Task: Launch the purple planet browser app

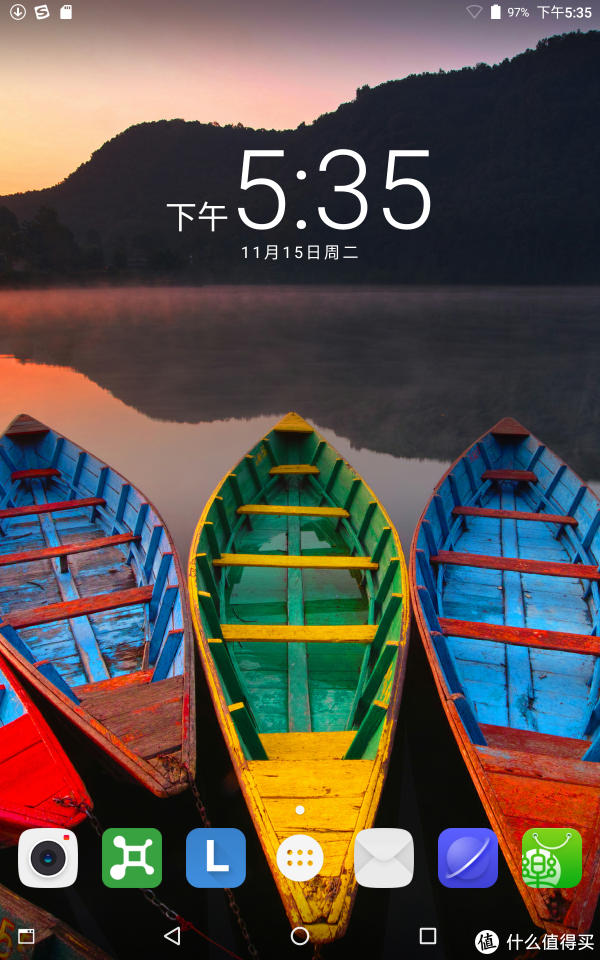Action: pyautogui.click(x=468, y=858)
